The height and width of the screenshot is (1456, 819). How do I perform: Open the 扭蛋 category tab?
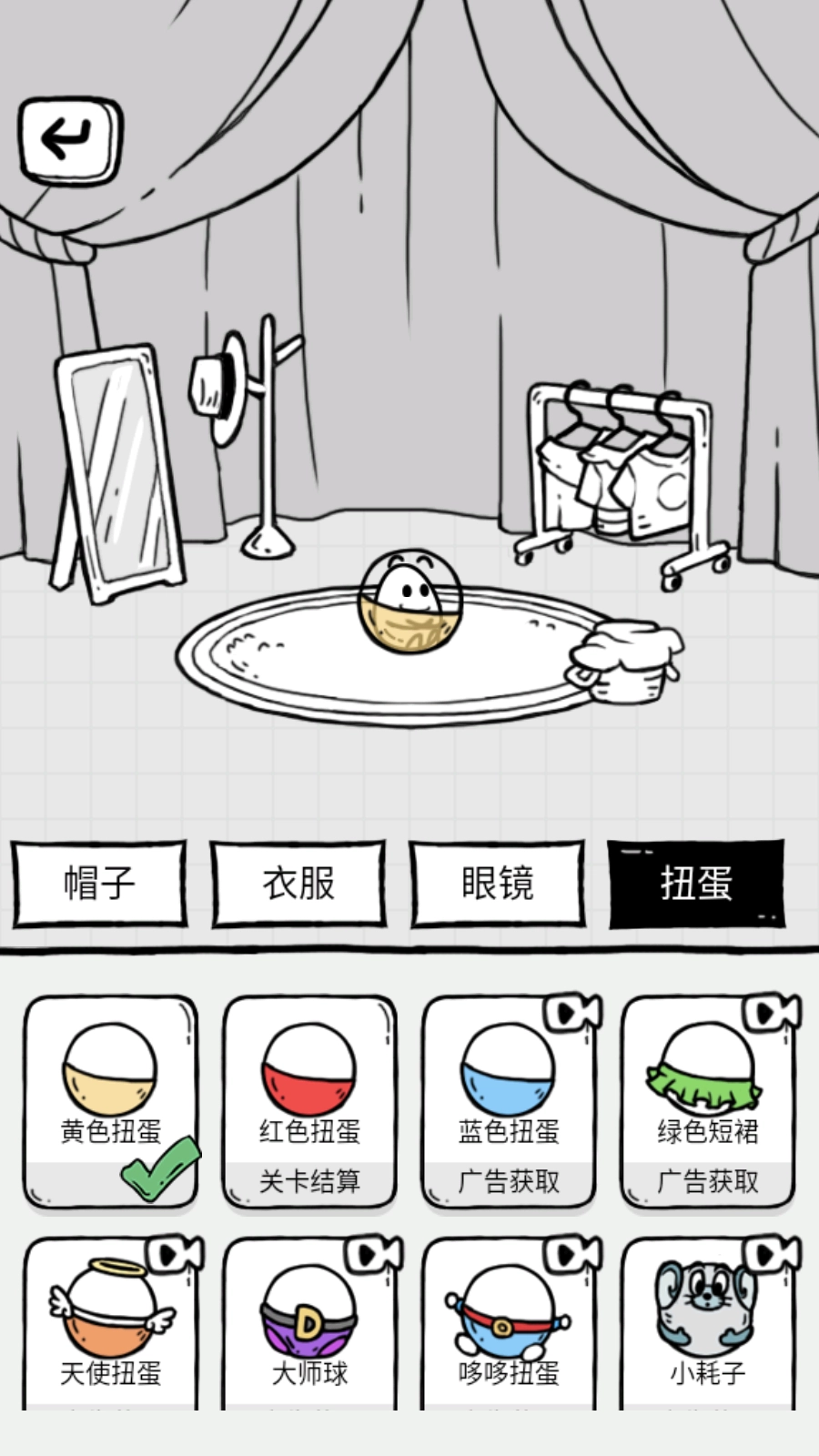click(698, 883)
